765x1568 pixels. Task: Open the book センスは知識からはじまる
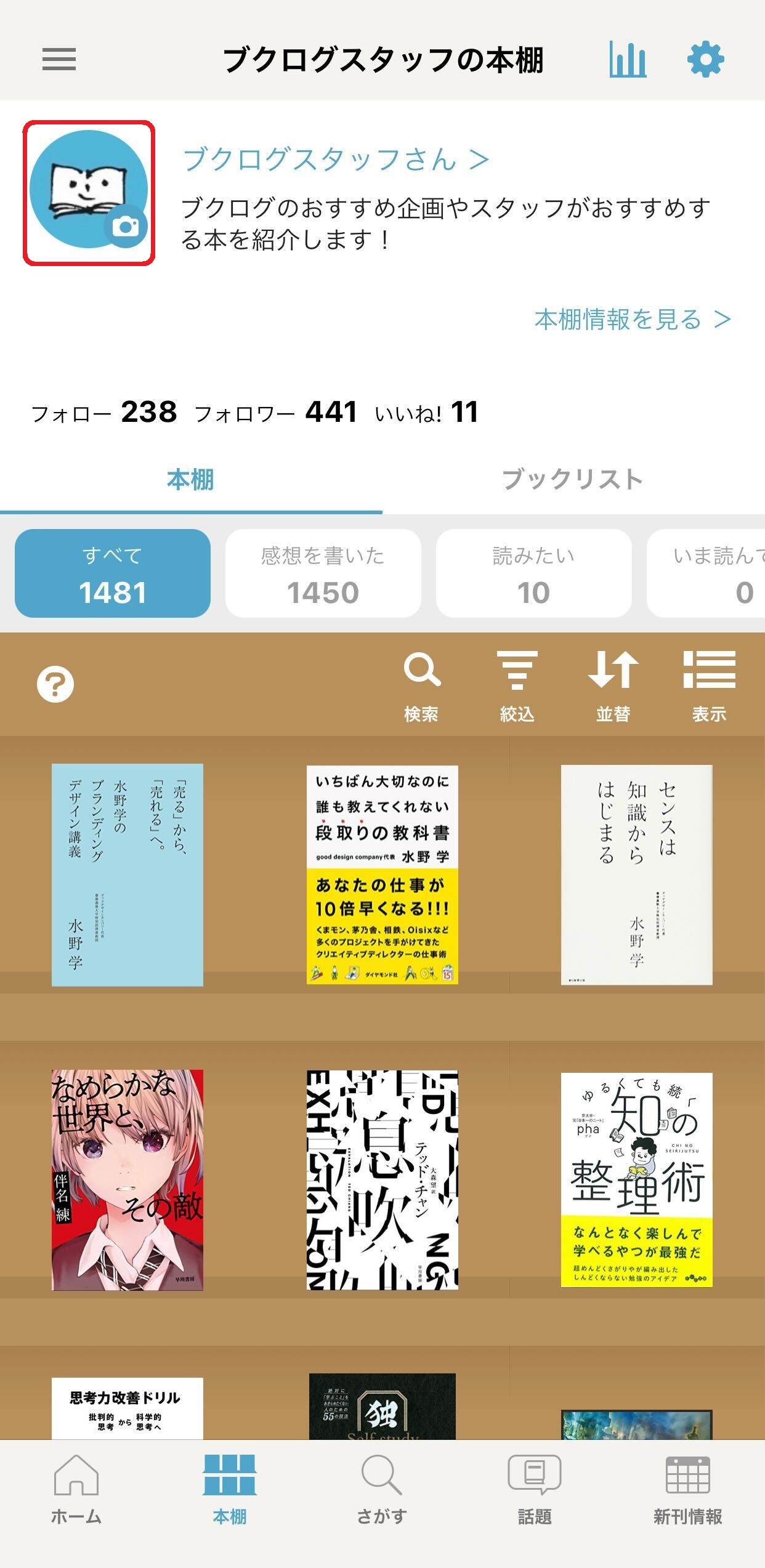pos(636,875)
